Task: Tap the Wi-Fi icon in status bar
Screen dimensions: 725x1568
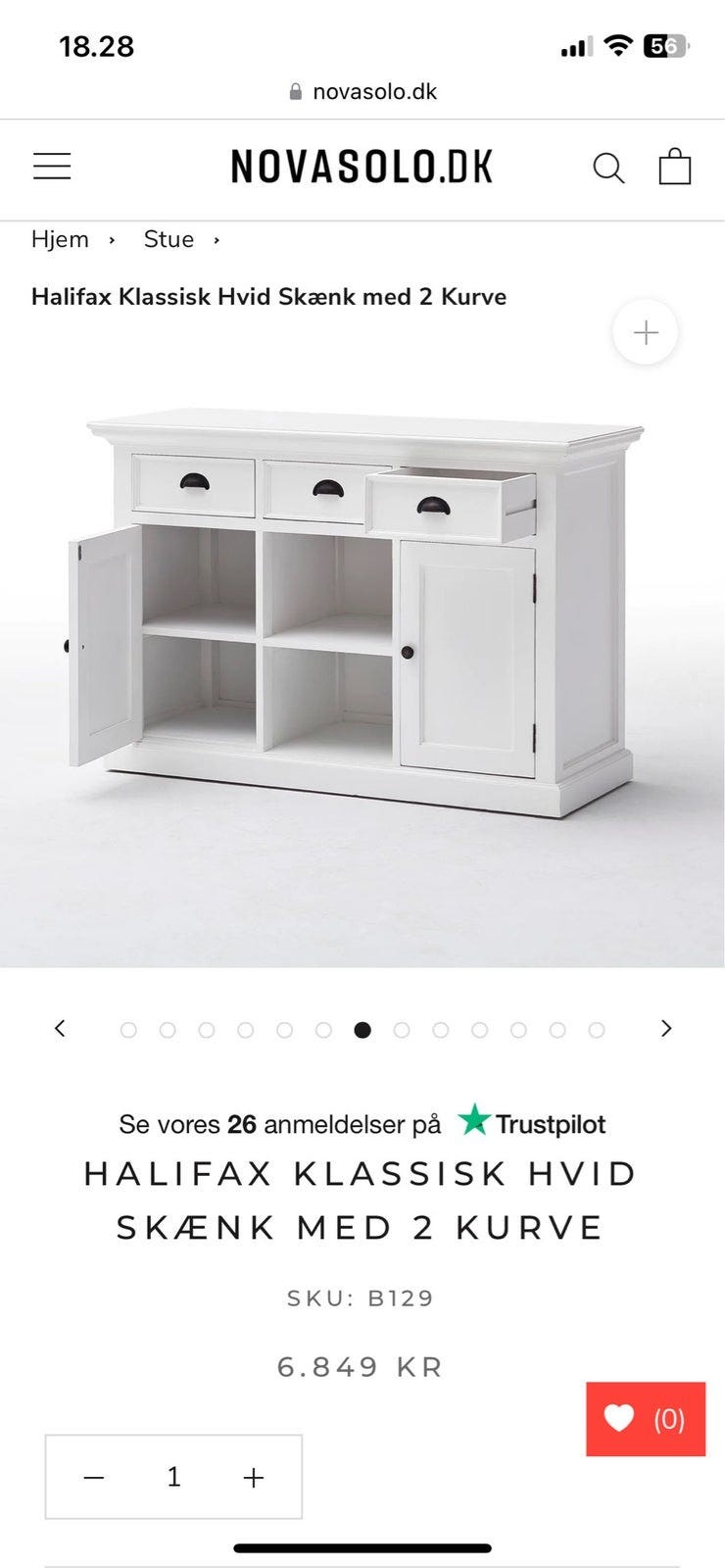Action: 617,45
